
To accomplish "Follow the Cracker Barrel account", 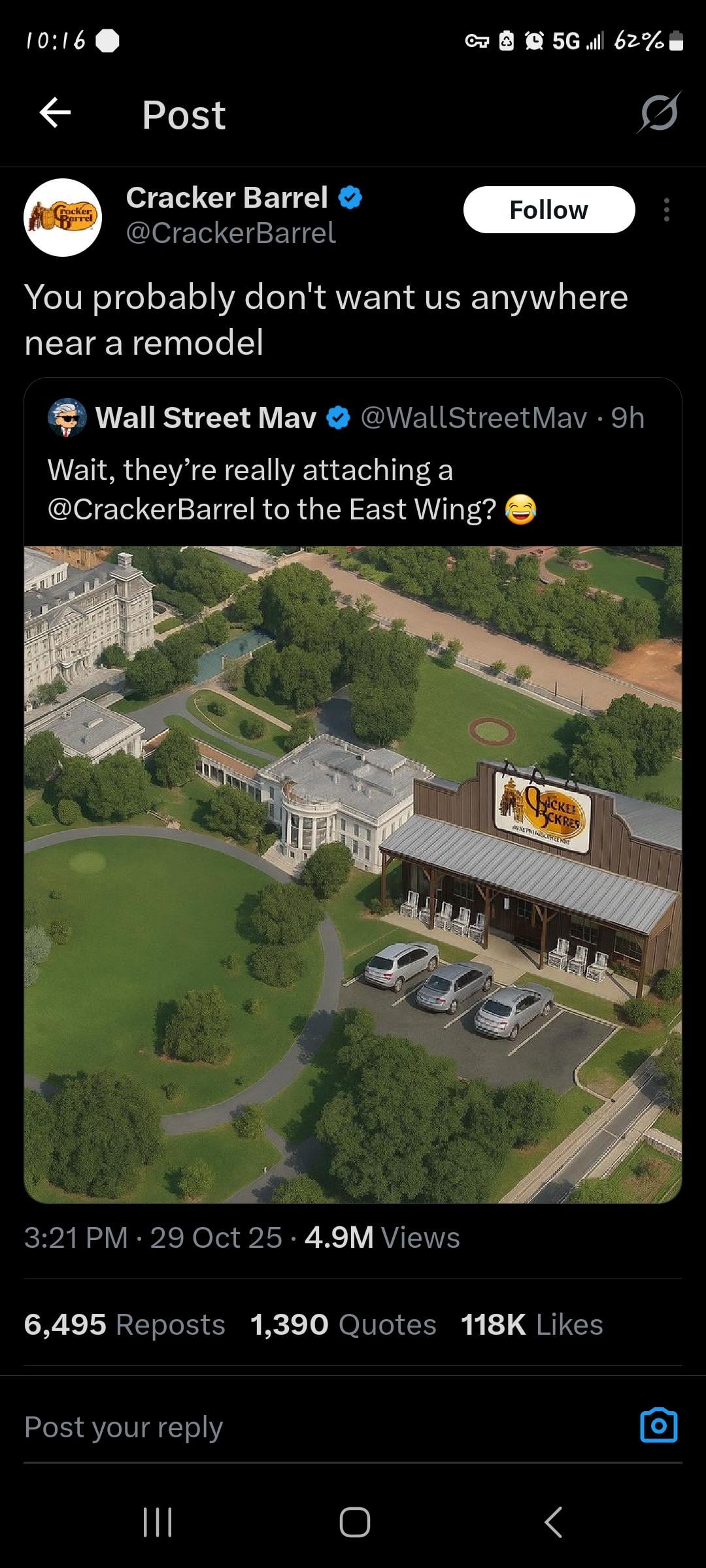I will (548, 210).
